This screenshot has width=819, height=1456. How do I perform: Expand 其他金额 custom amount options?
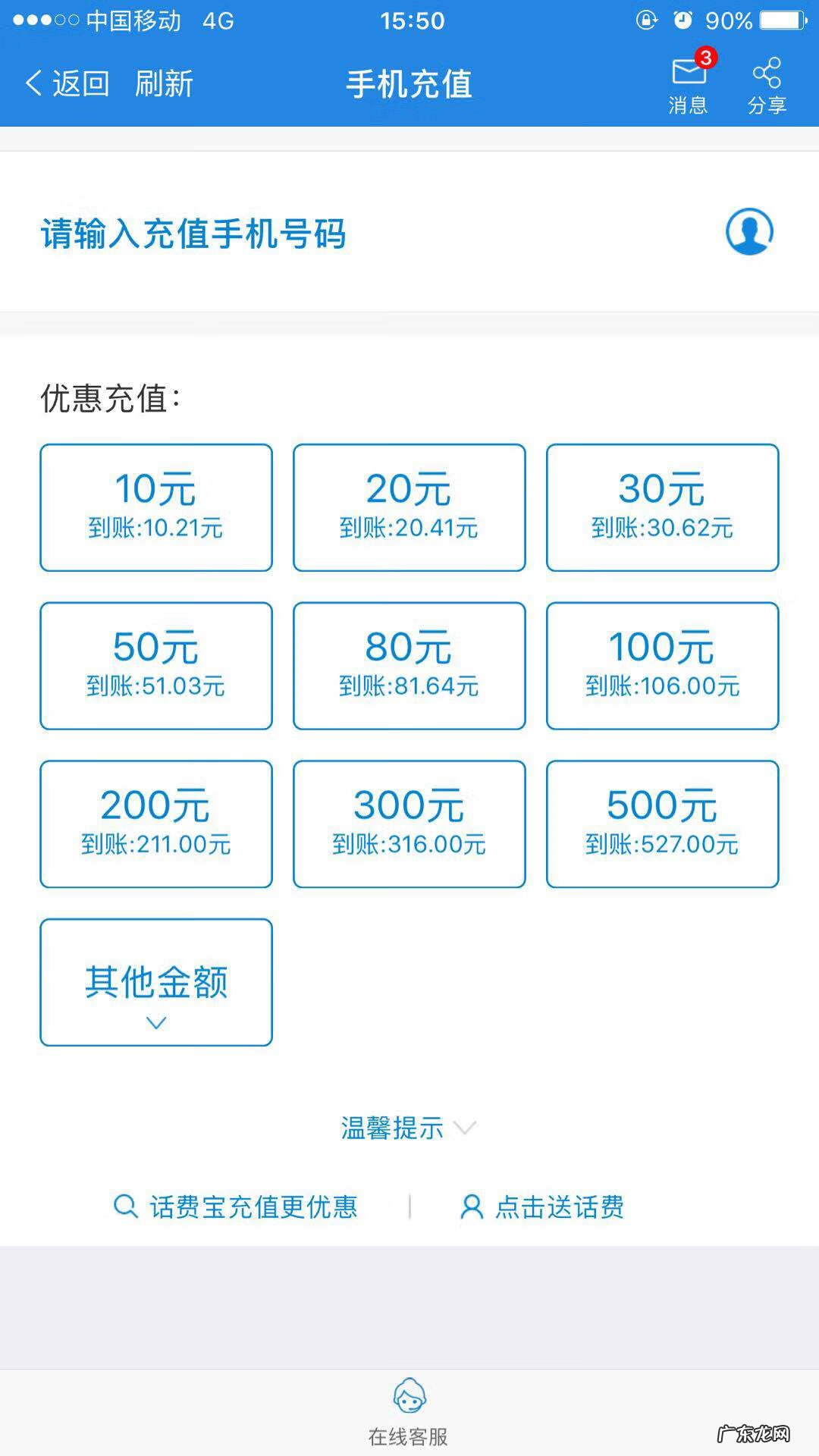(155, 981)
